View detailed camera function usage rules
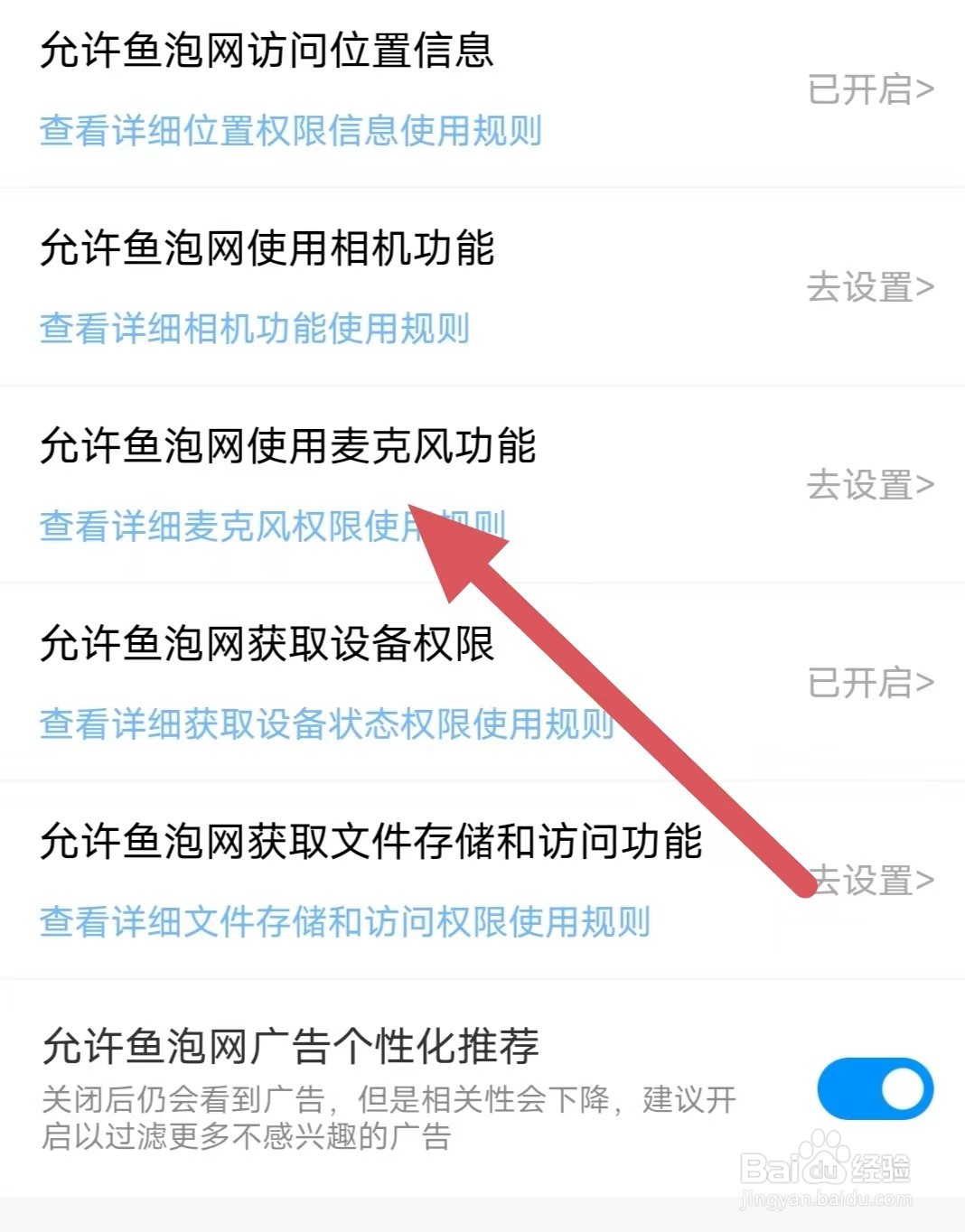This screenshot has width=965, height=1232. click(x=253, y=331)
